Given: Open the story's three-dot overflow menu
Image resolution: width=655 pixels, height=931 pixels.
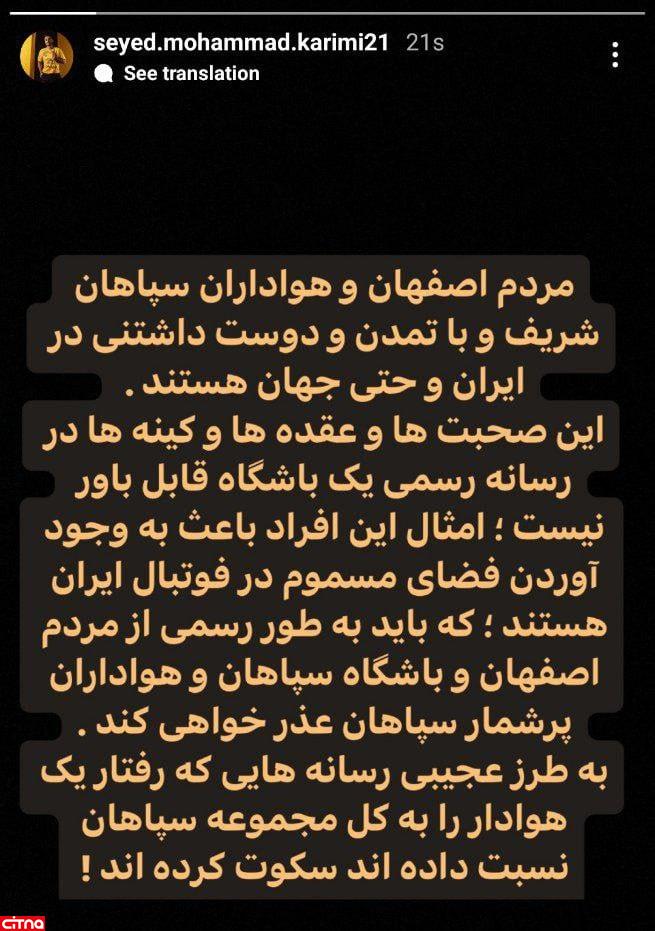Looking at the screenshot, I should (615, 55).
